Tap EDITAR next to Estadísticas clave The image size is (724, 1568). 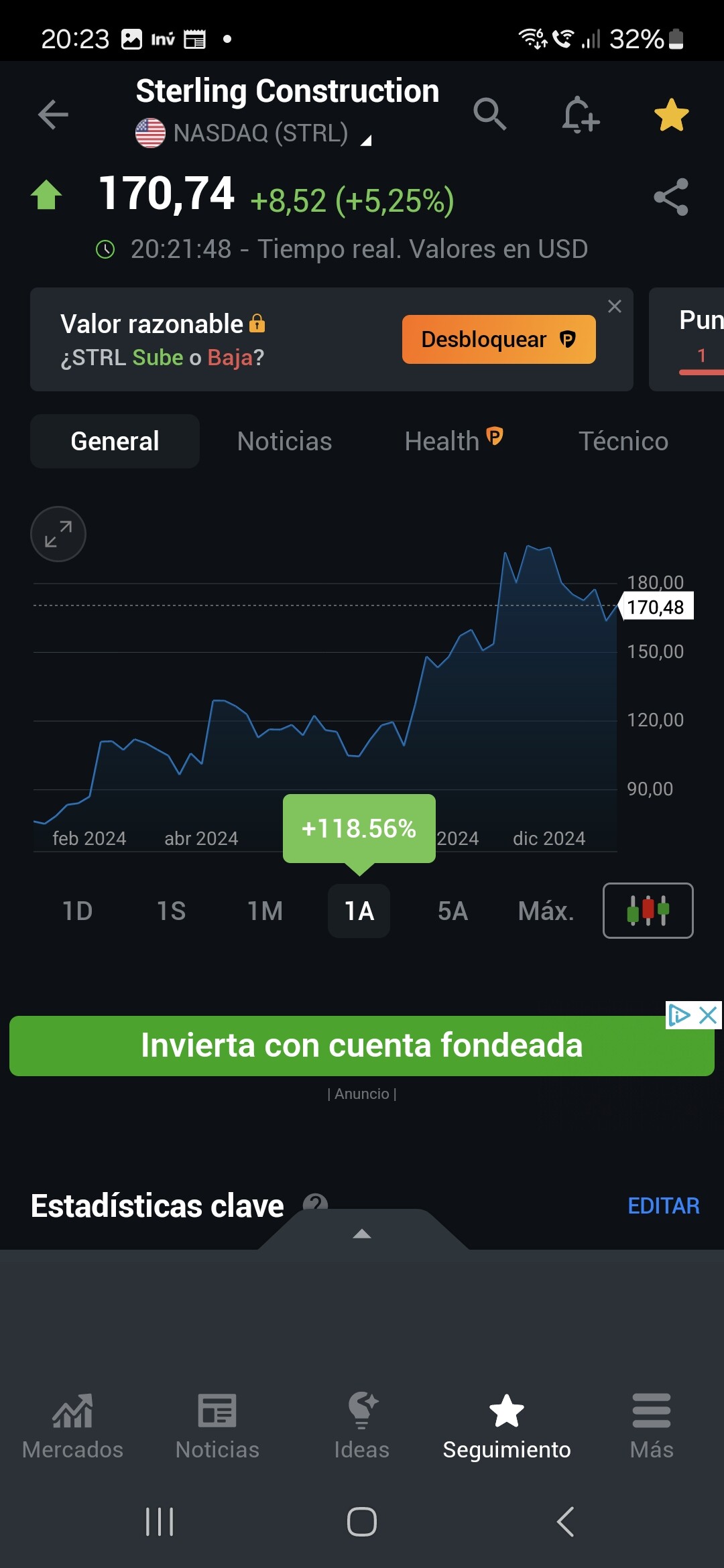click(x=664, y=1206)
